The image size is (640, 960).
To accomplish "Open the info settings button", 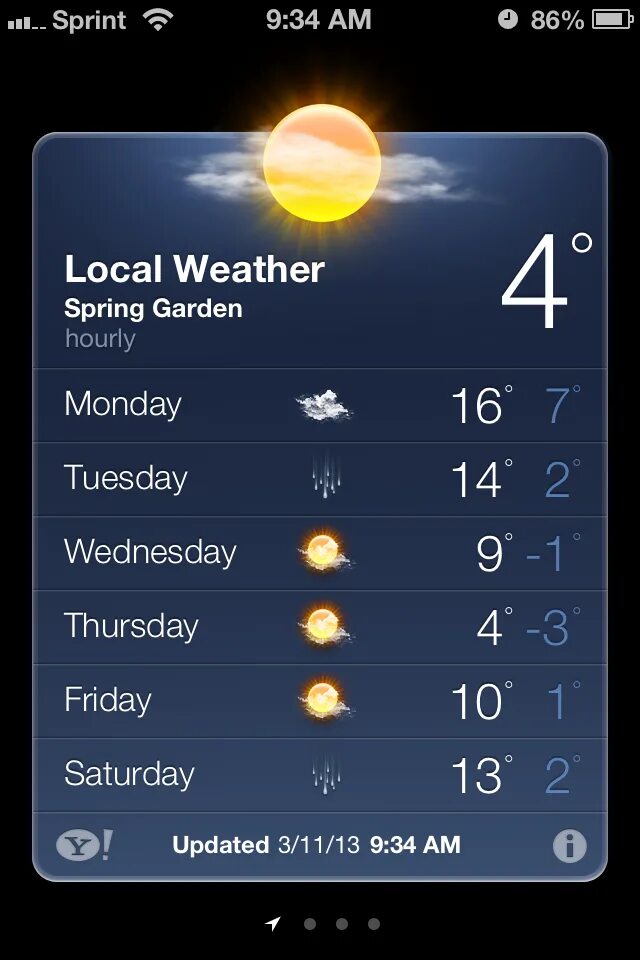I will [x=569, y=846].
